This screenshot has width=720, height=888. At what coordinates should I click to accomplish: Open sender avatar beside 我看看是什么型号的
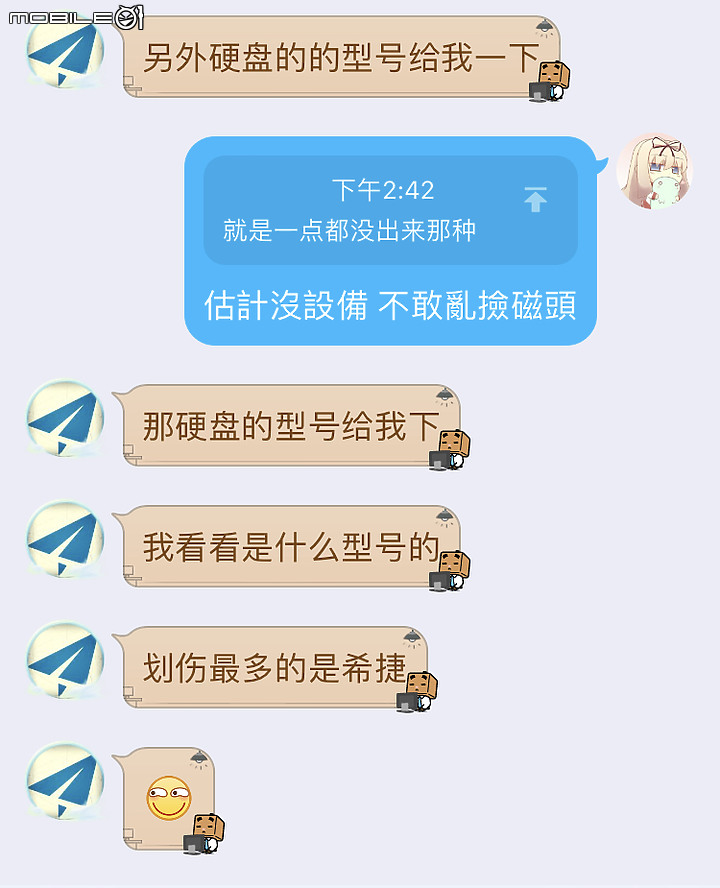pyautogui.click(x=65, y=540)
